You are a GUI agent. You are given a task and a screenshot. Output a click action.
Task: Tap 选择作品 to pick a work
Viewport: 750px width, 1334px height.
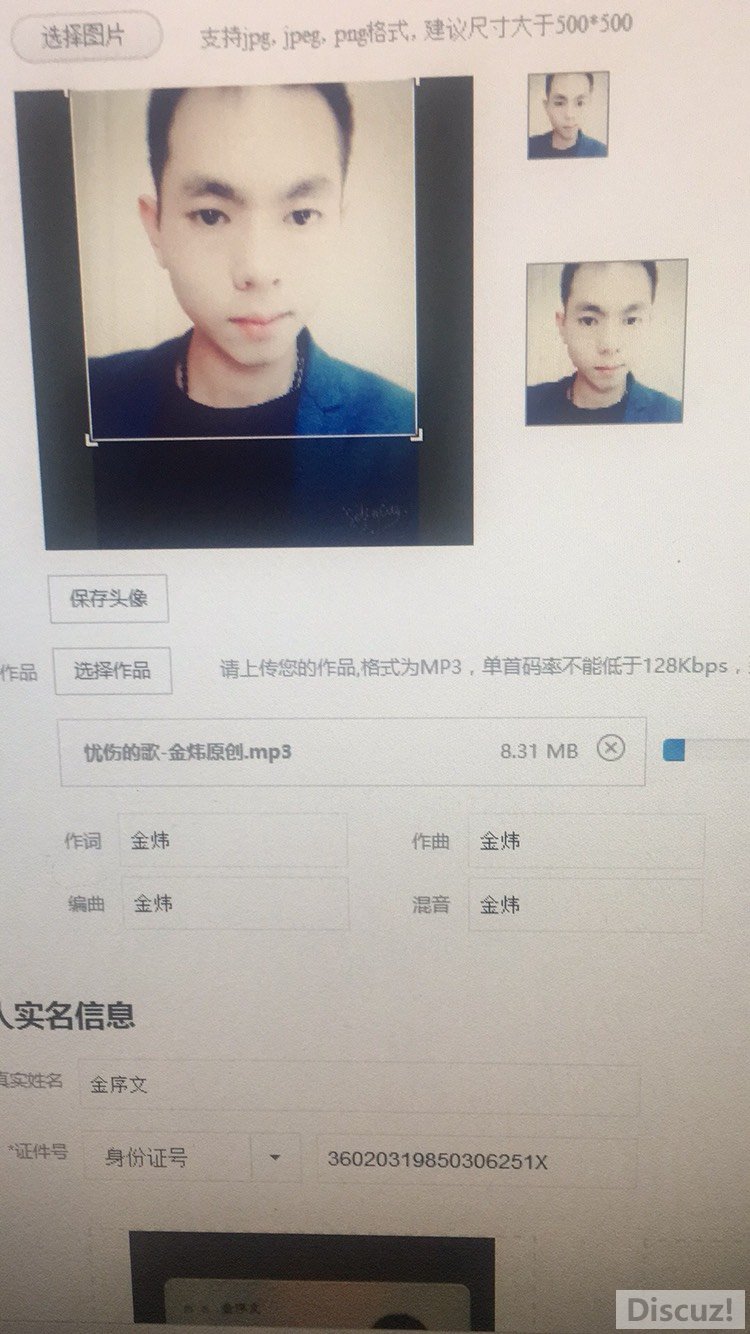coord(112,670)
